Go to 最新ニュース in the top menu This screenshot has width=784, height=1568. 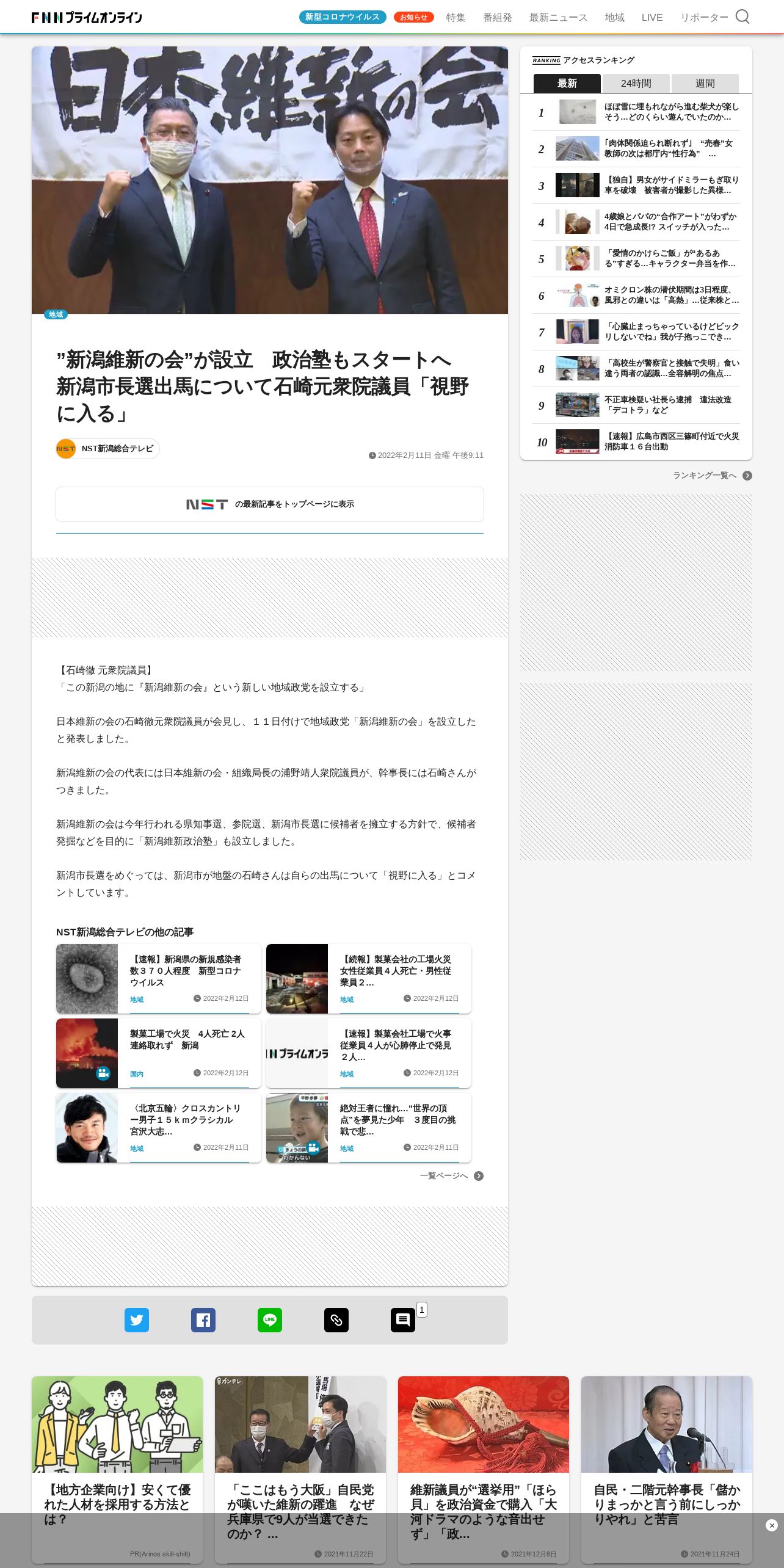point(558,18)
